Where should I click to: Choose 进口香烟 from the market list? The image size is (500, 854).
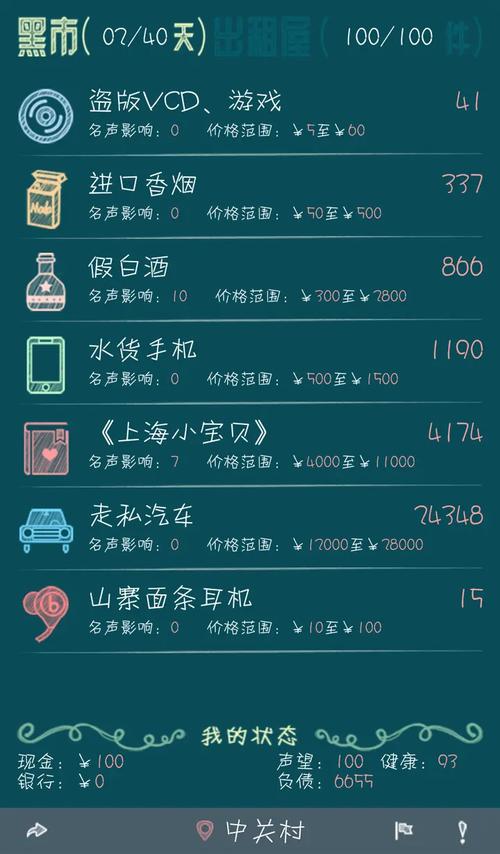pyautogui.click(x=250, y=197)
